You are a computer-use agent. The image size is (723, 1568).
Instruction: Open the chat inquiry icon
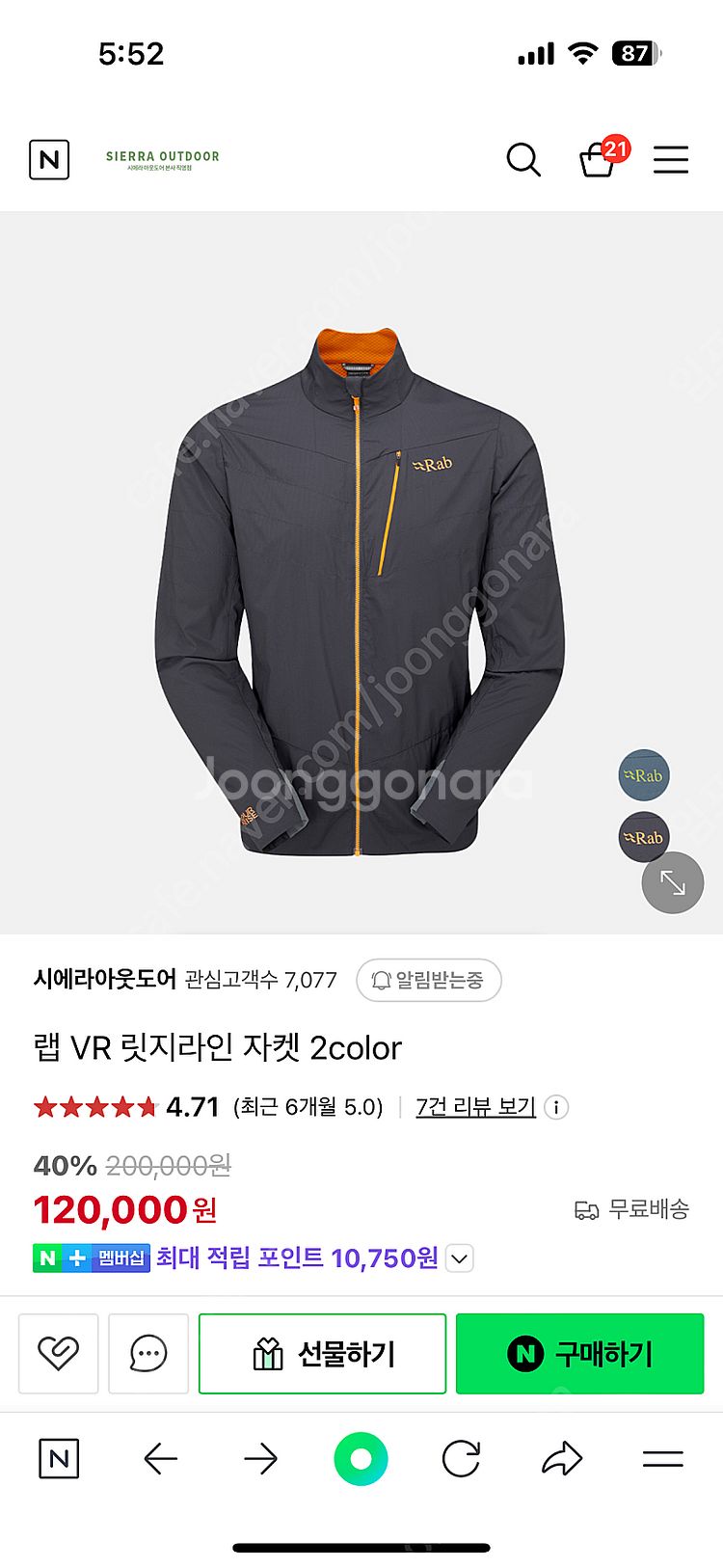click(x=148, y=1353)
